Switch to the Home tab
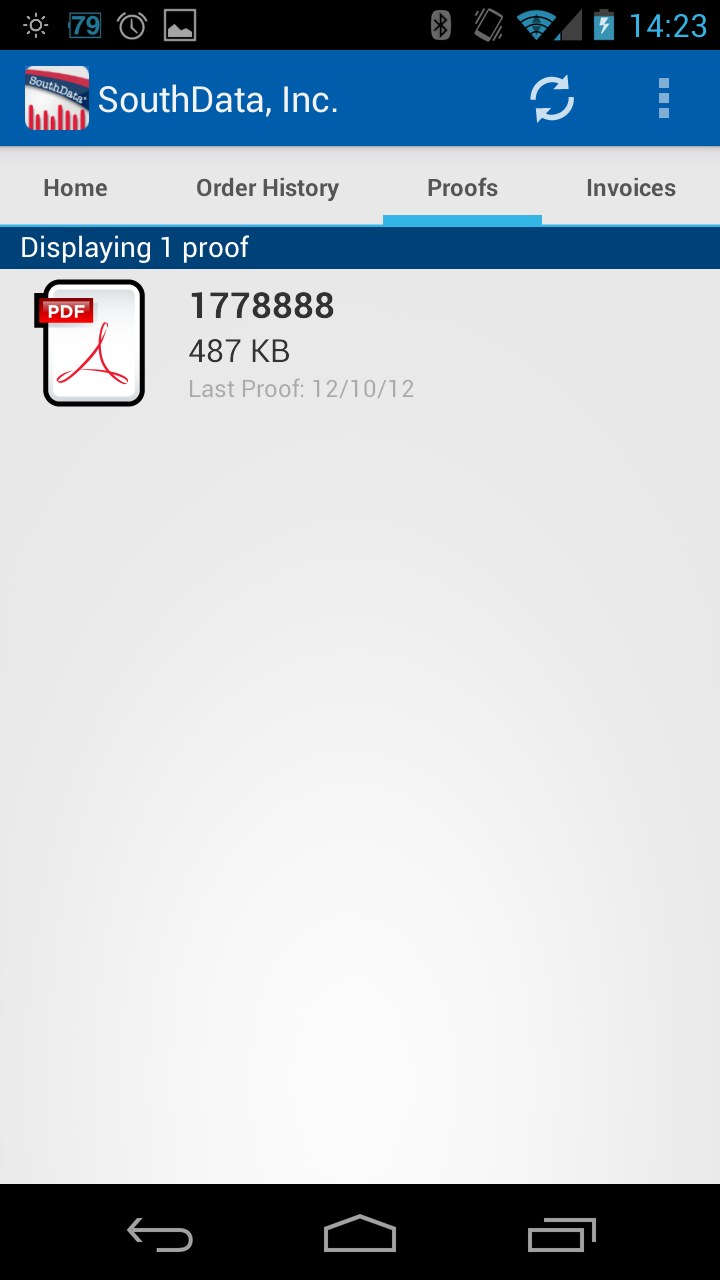 75,188
